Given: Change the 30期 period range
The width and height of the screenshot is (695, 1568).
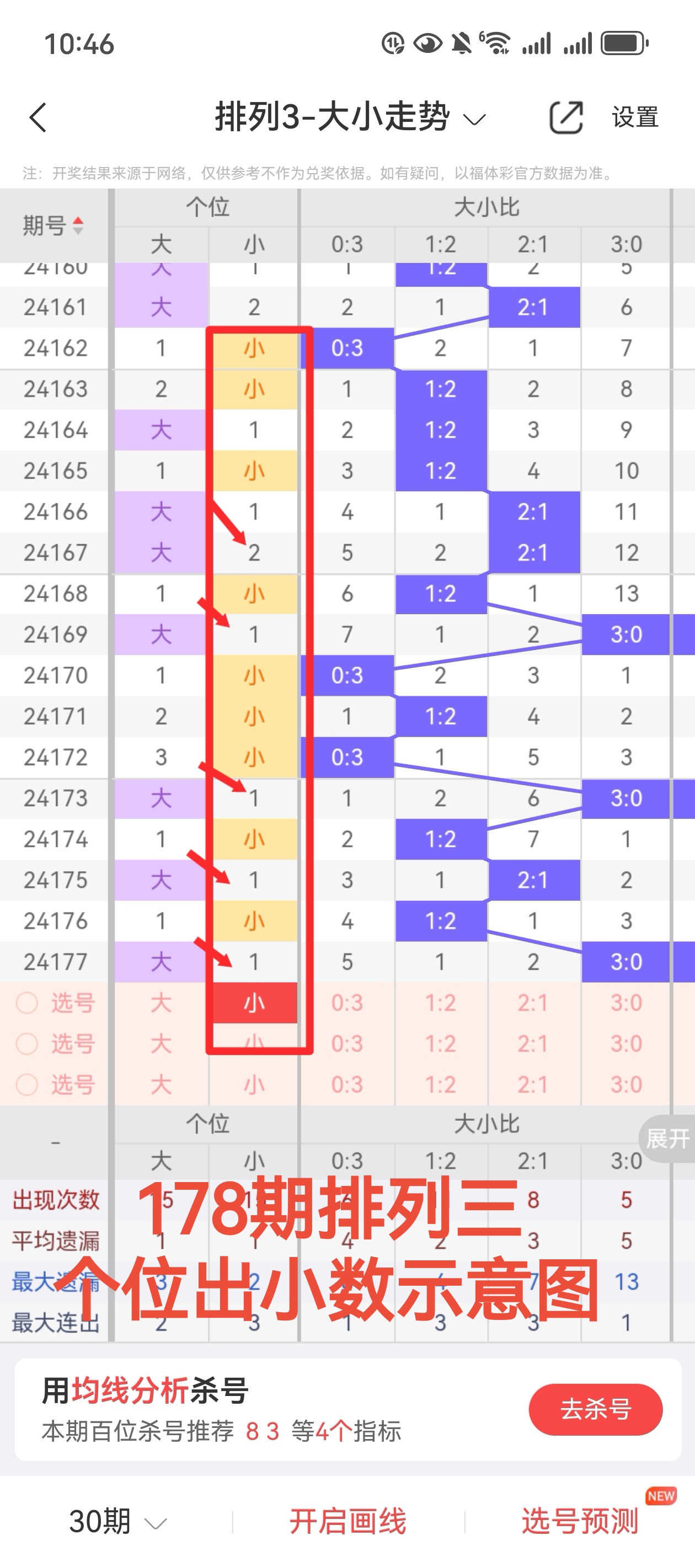Looking at the screenshot, I should (117, 1522).
